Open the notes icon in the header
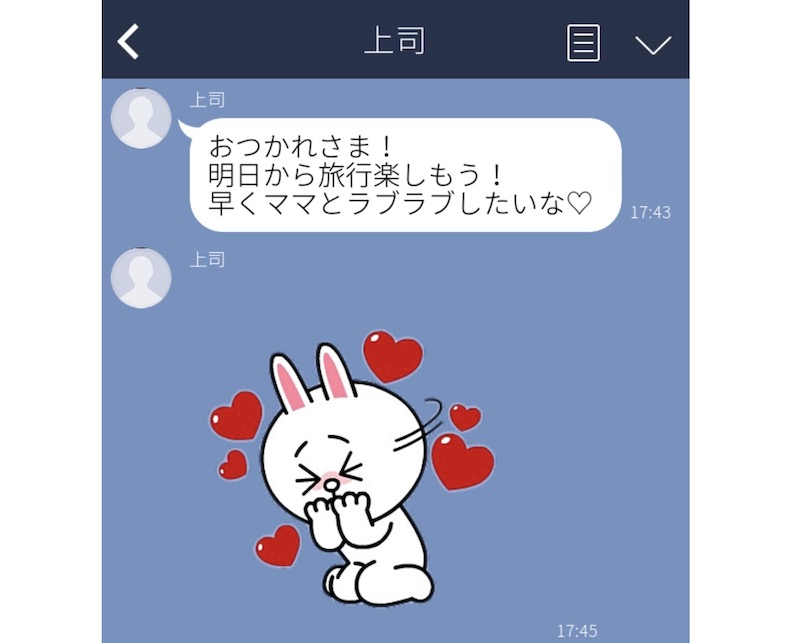This screenshot has height=643, width=800. pos(583,43)
